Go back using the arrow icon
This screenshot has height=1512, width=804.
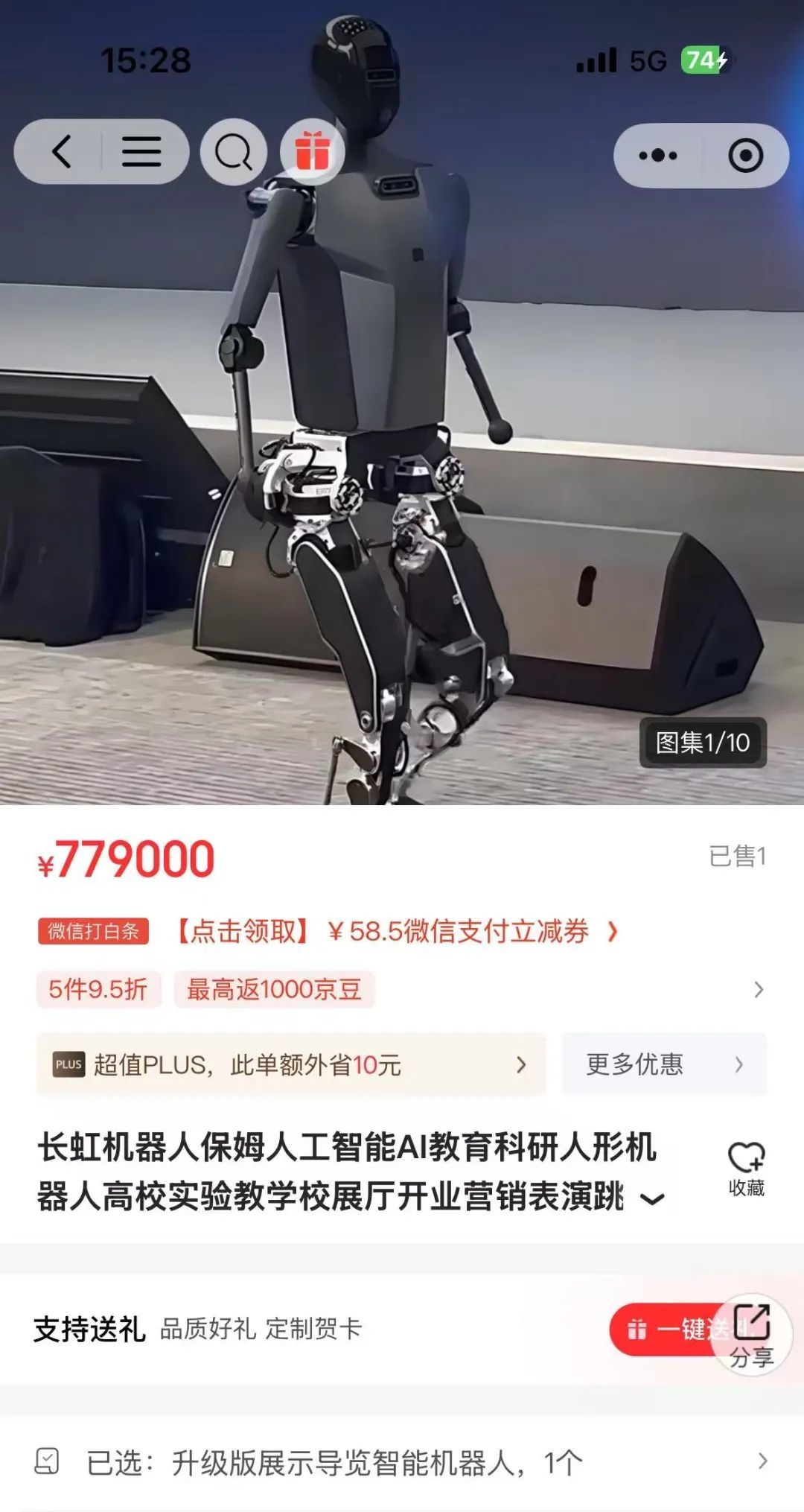[61, 152]
